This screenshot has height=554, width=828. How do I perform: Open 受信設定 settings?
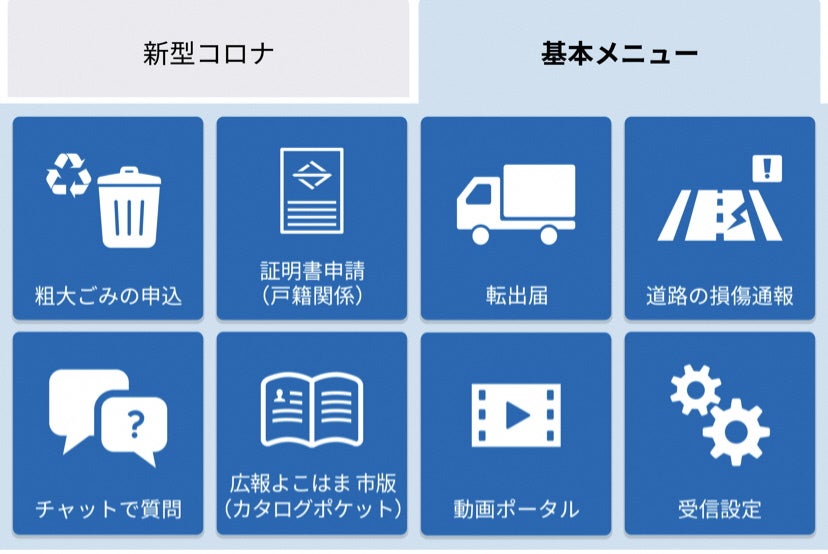pos(720,434)
